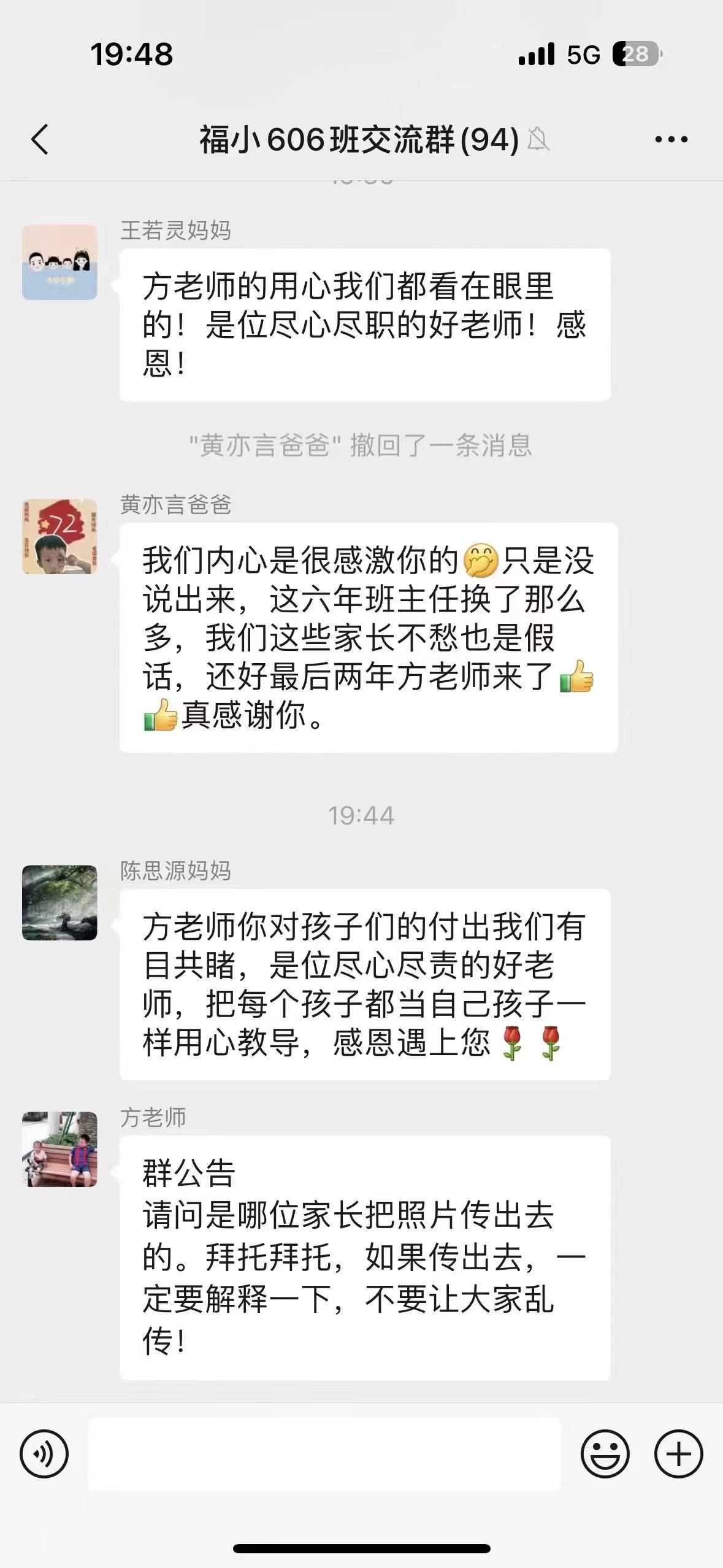View 方老师's profile avatar

[x=59, y=1149]
